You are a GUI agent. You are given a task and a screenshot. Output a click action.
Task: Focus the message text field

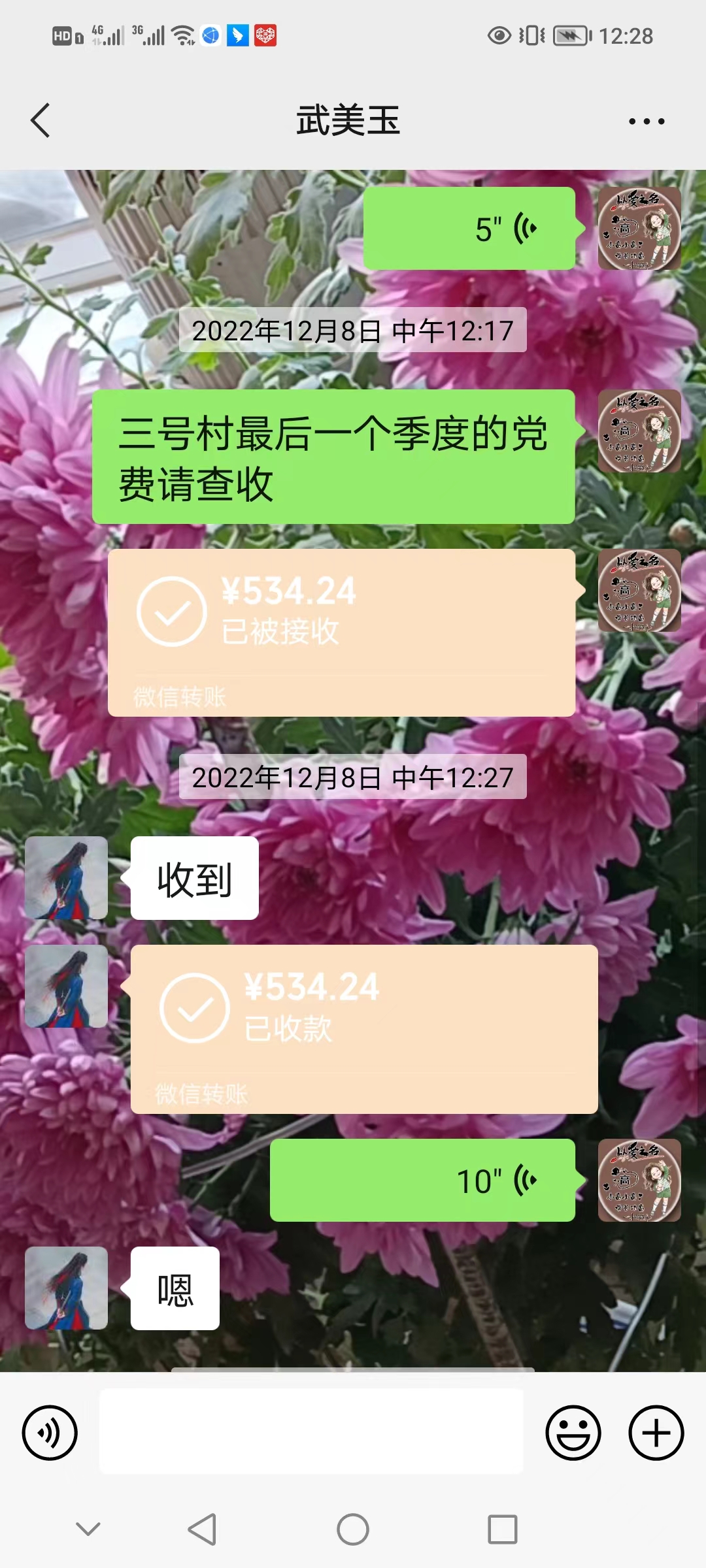[x=311, y=1431]
